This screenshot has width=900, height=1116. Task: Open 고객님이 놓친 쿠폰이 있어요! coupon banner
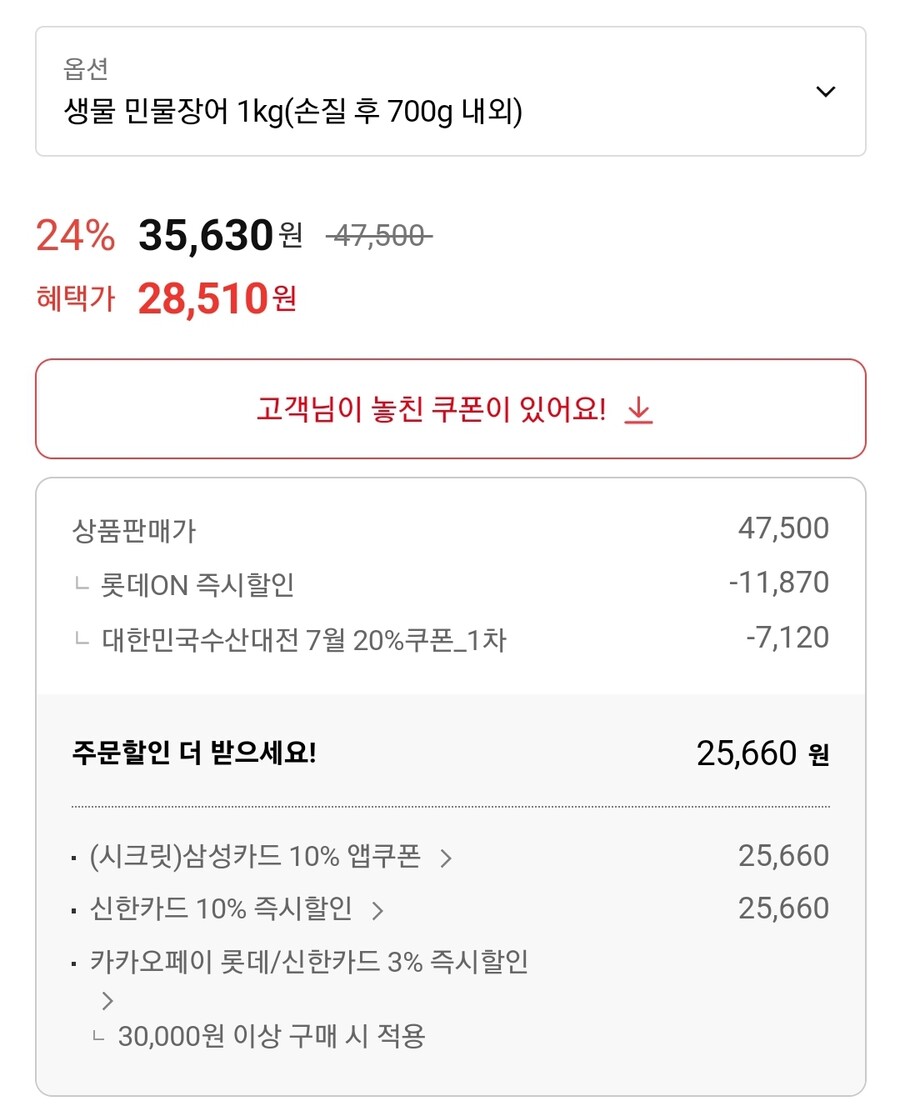[430, 409]
